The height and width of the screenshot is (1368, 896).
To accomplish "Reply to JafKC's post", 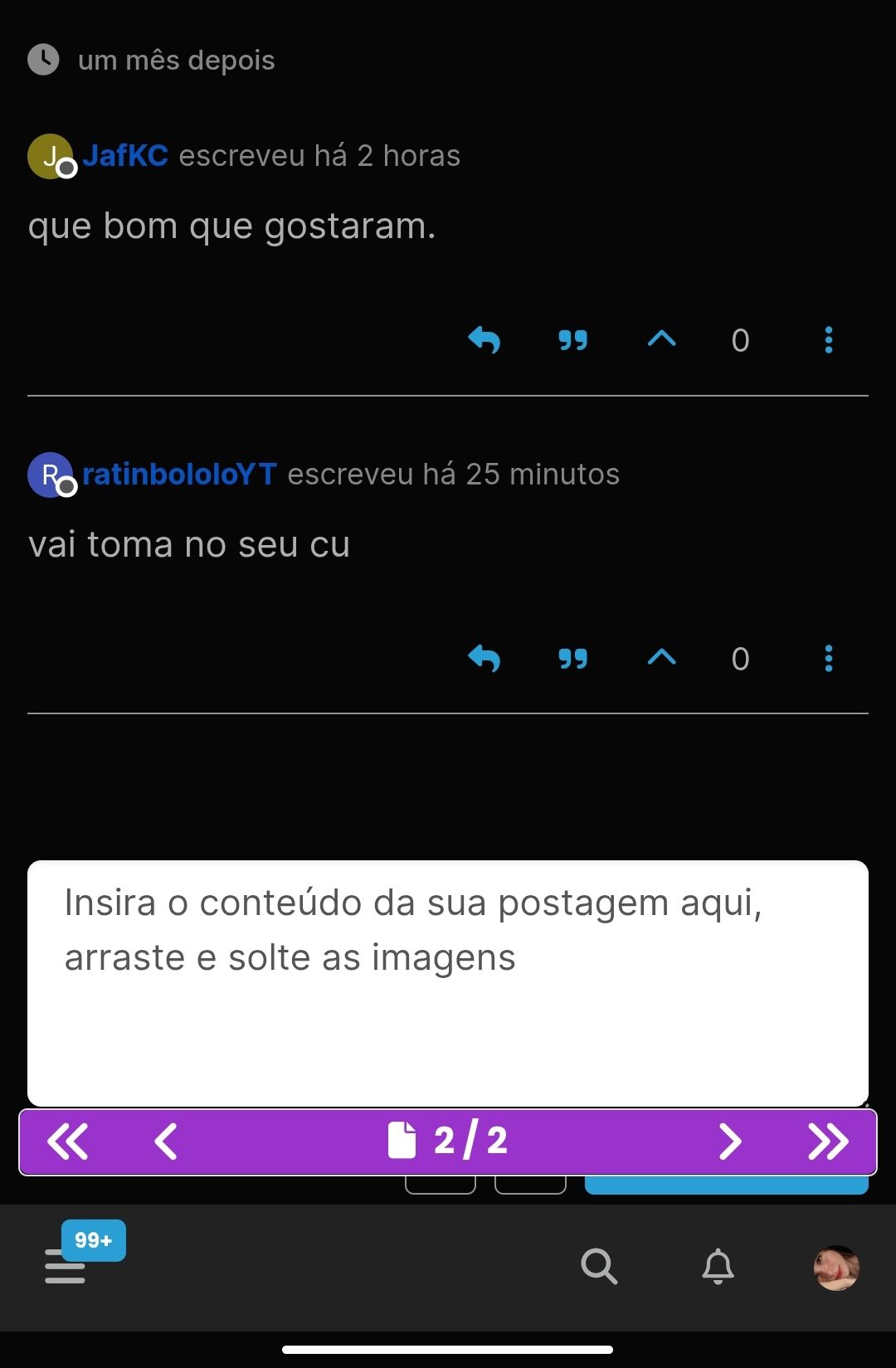I will tap(485, 340).
